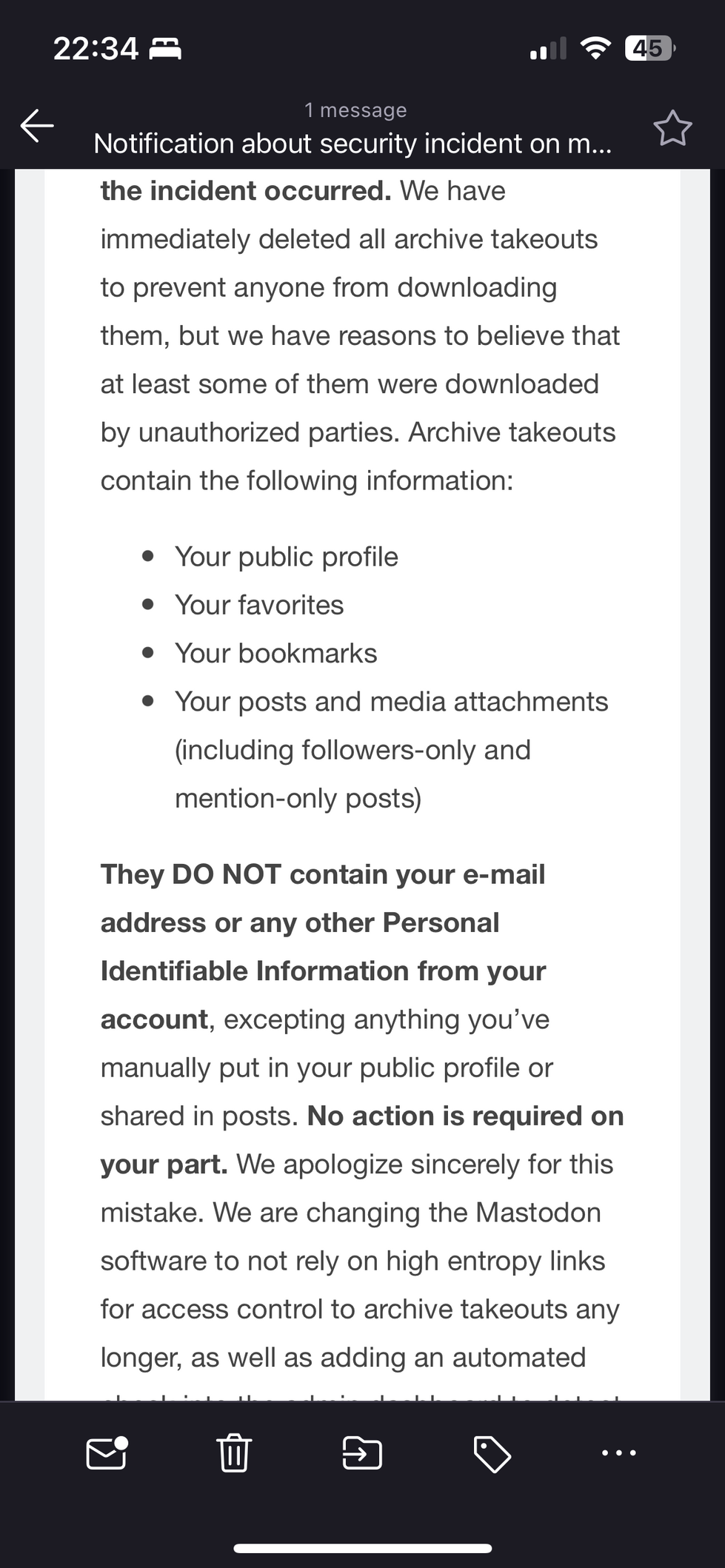
Task: Go back to the inbox
Action: click(x=37, y=126)
